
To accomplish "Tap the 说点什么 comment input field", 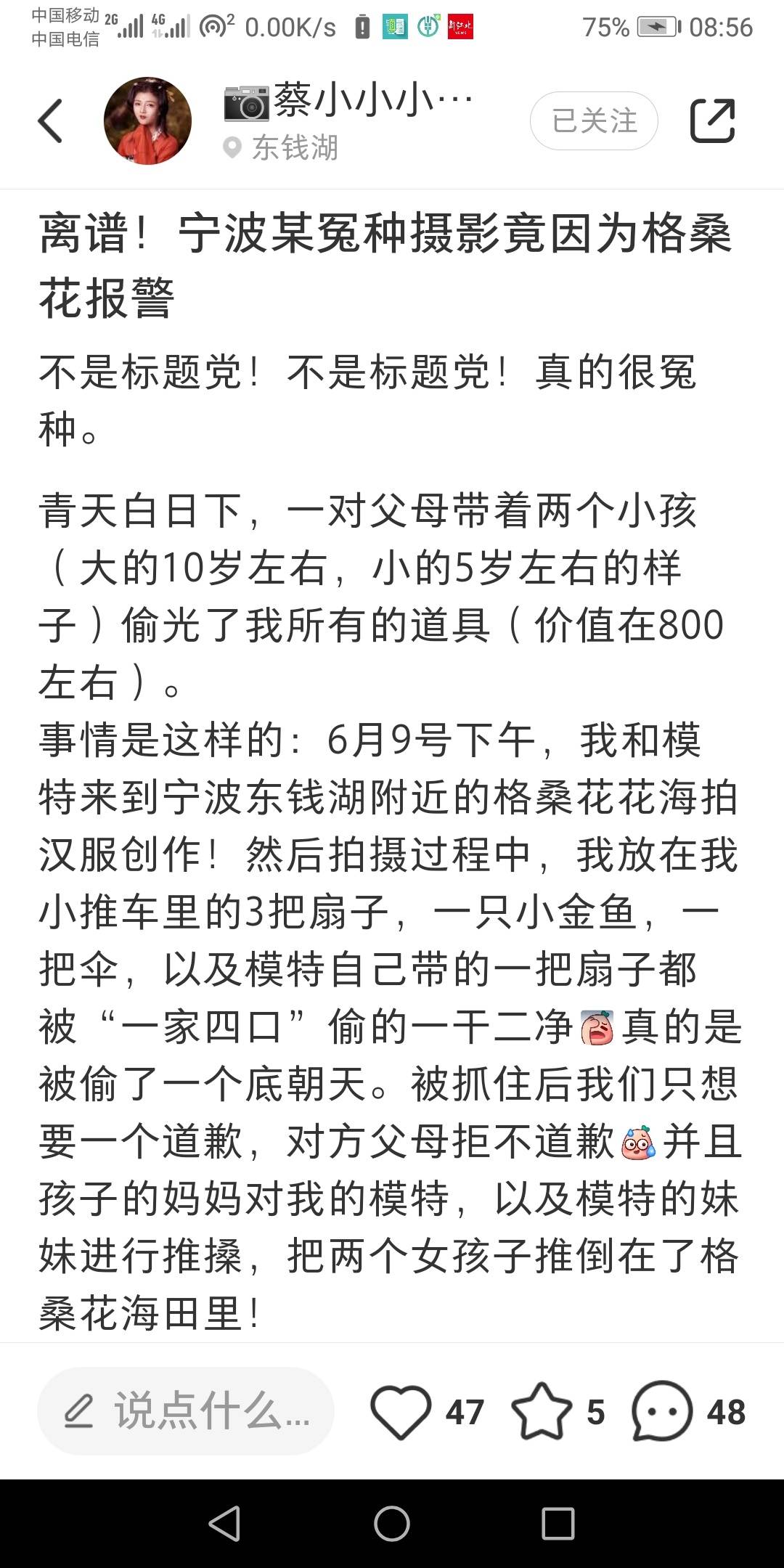I will (186, 1411).
